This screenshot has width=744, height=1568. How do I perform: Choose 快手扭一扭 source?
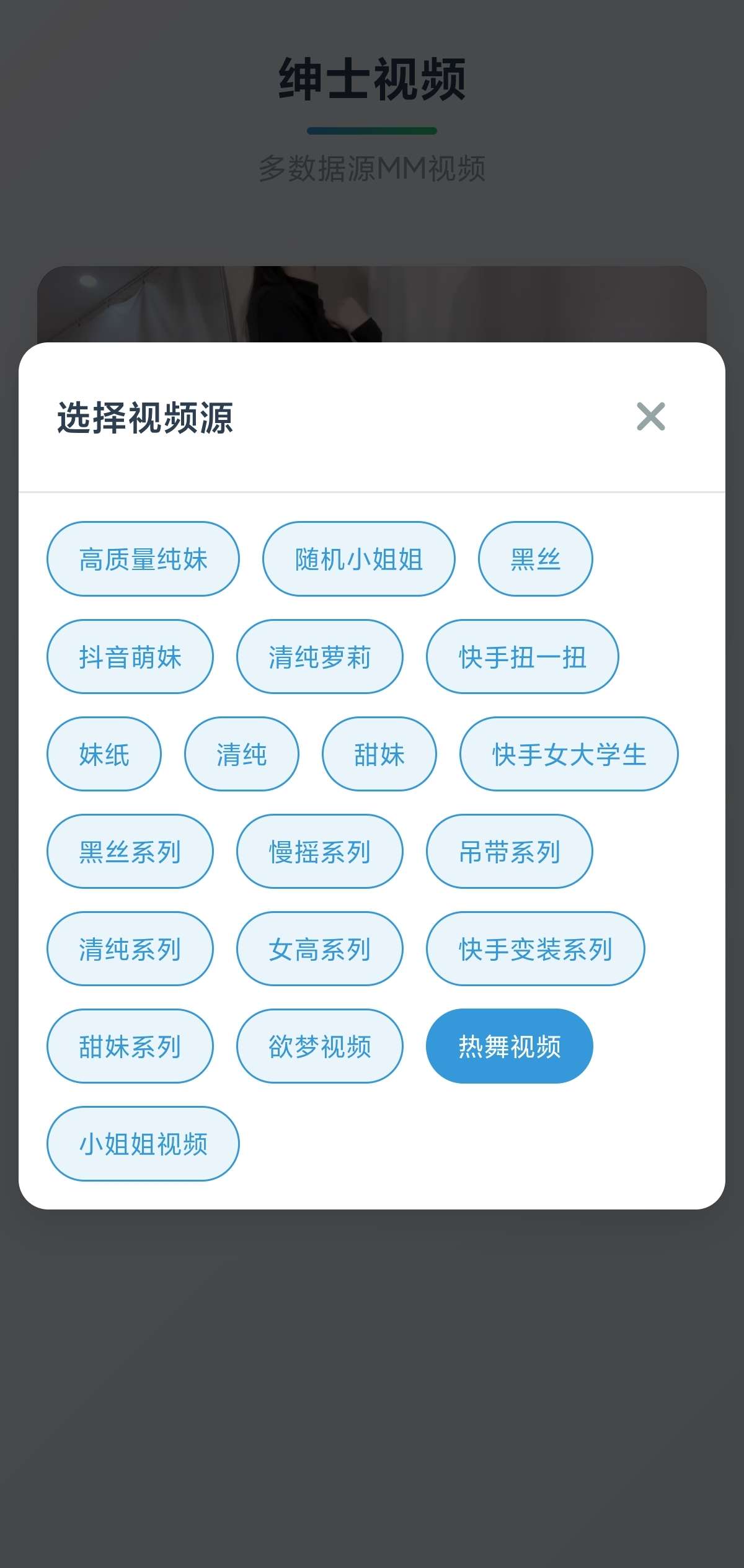coord(523,657)
